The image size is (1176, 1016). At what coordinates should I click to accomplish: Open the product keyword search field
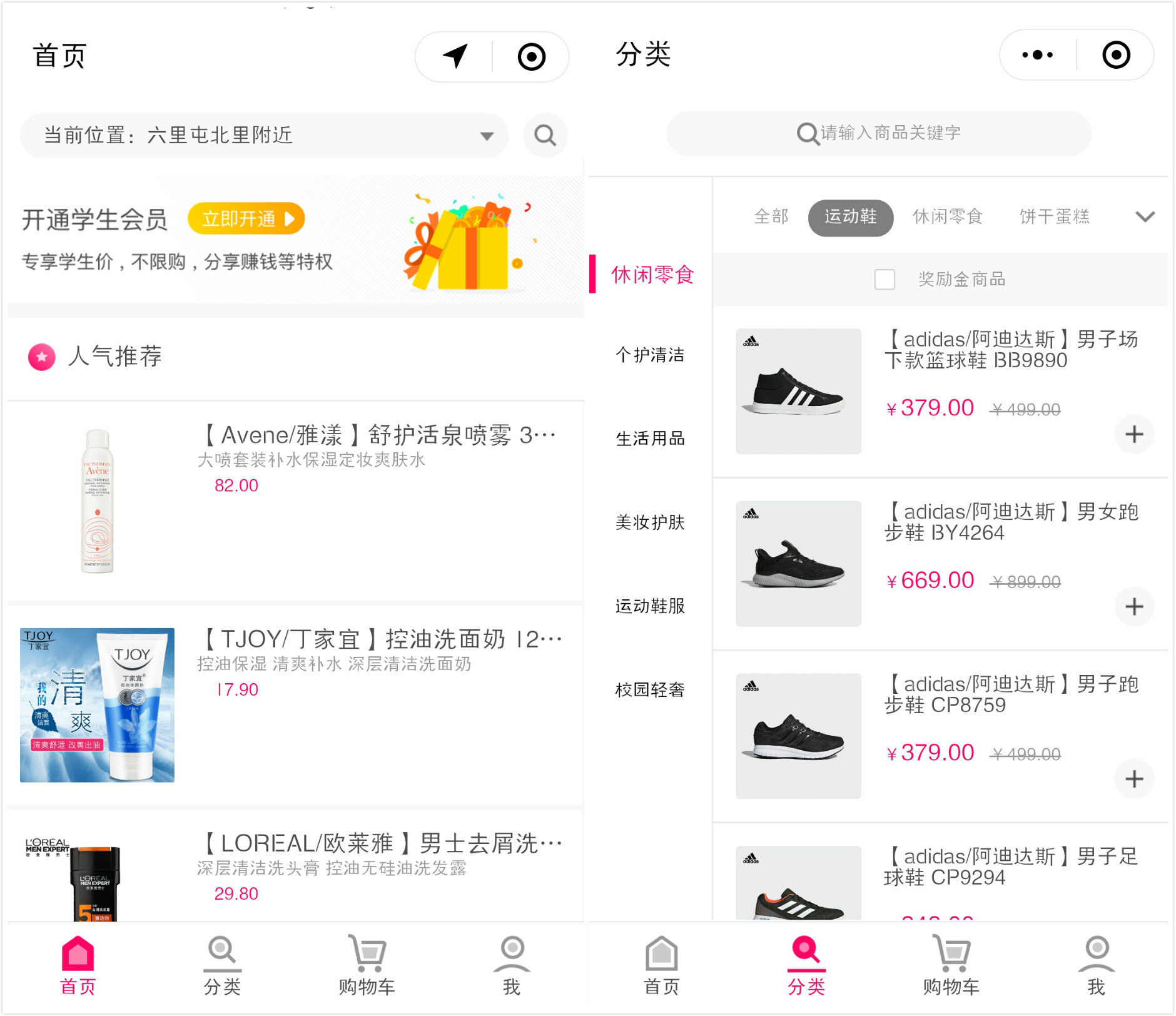tap(878, 133)
